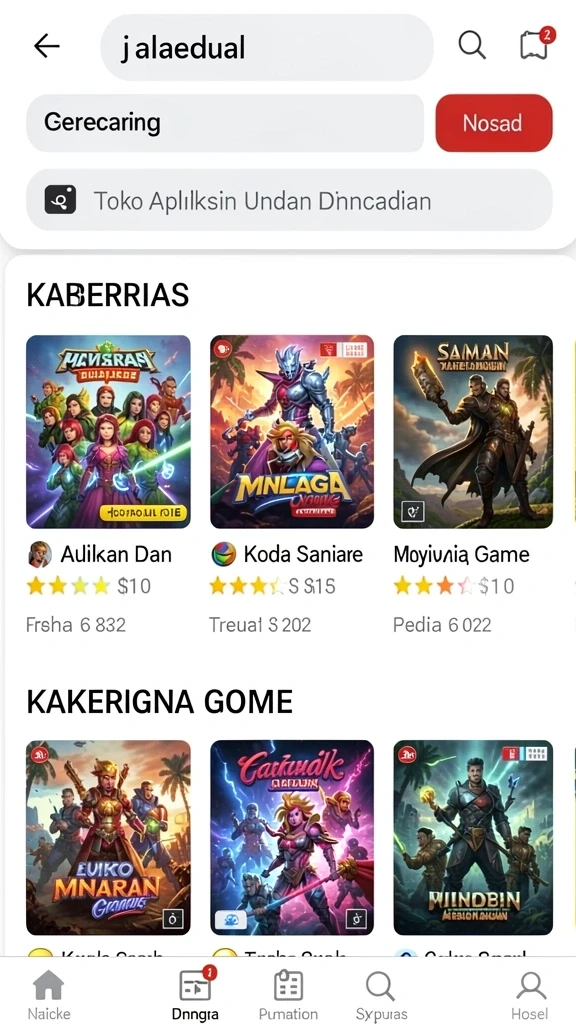576x1024 pixels.
Task: Tap the magnifier search icon at top
Action: point(472,46)
